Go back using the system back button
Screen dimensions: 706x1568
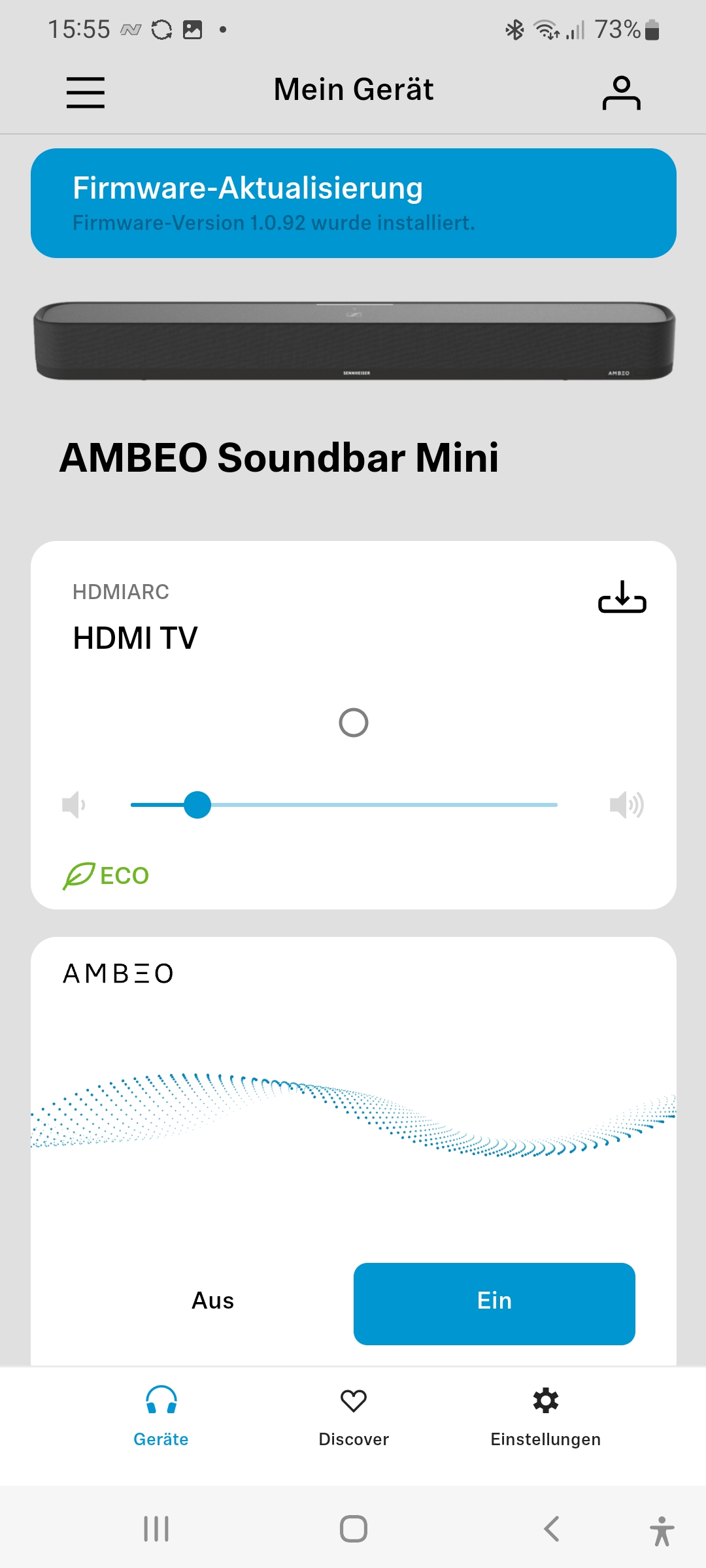[x=551, y=1529]
